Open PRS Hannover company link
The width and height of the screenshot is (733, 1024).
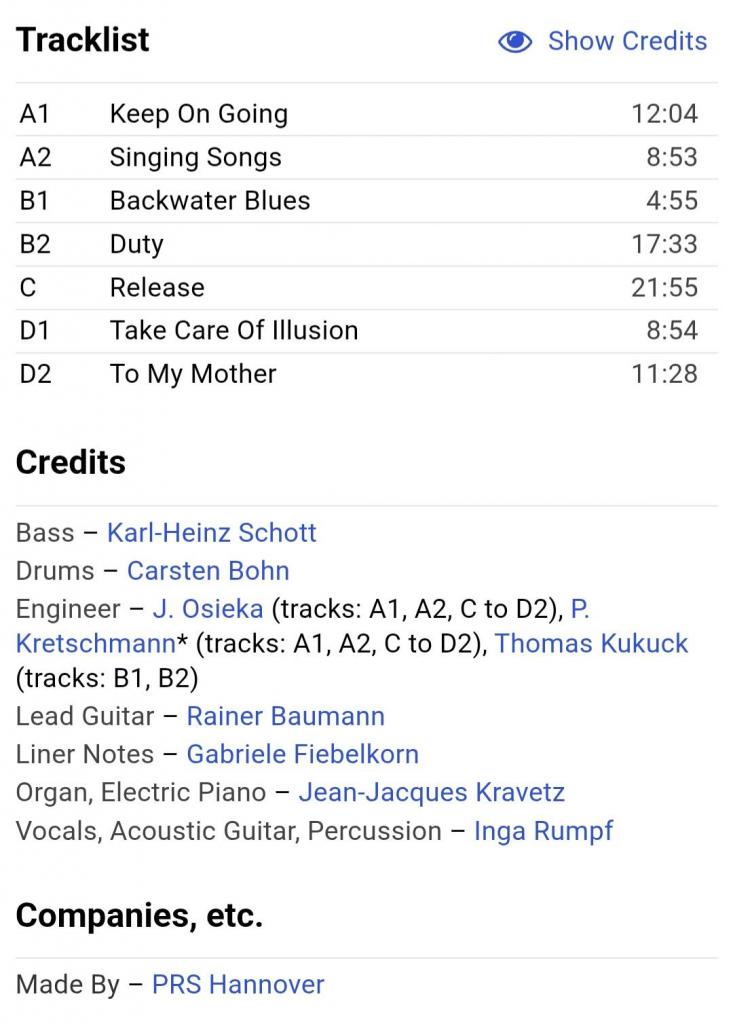(x=238, y=984)
